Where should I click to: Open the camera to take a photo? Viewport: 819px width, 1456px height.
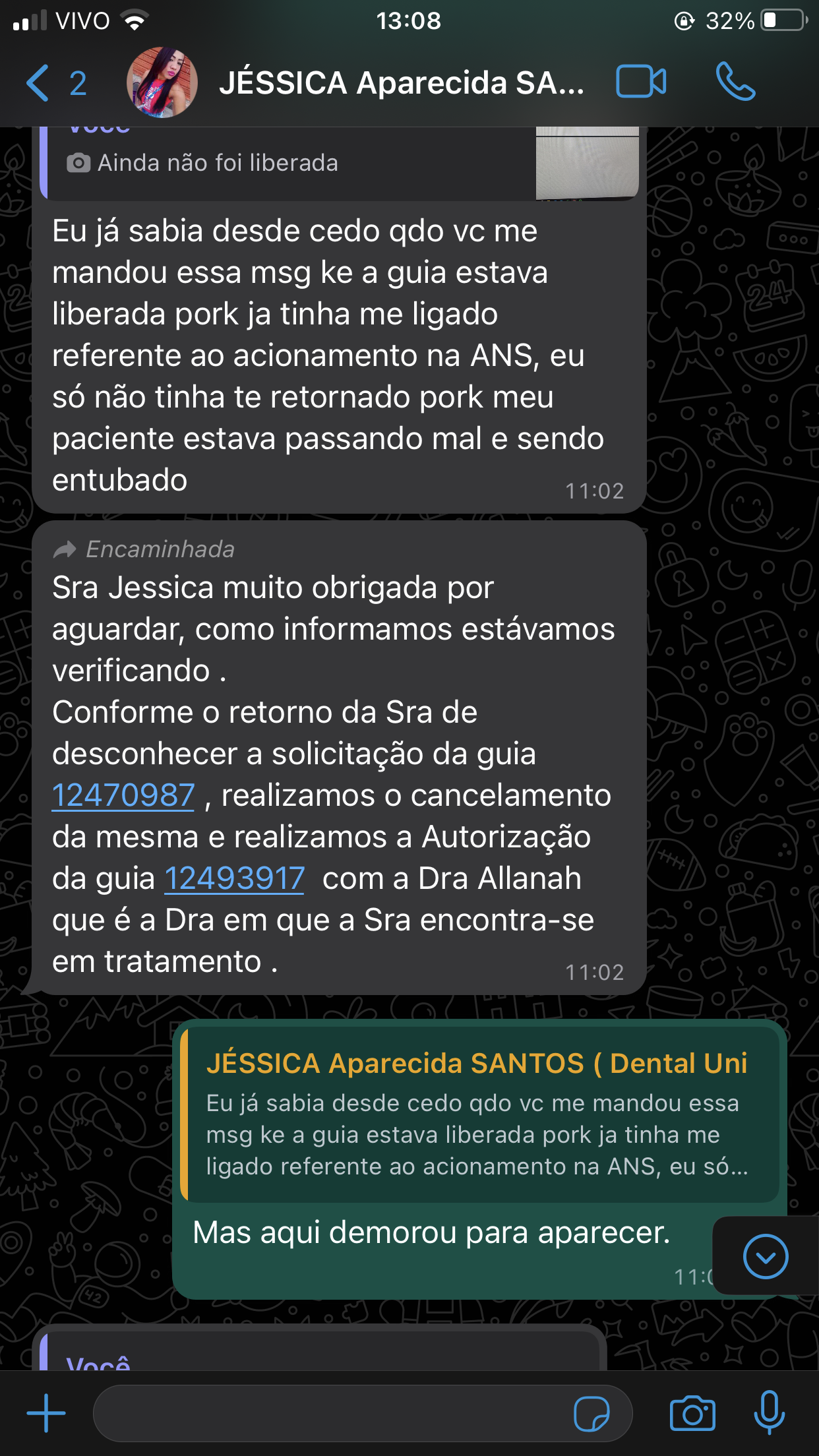[692, 1413]
